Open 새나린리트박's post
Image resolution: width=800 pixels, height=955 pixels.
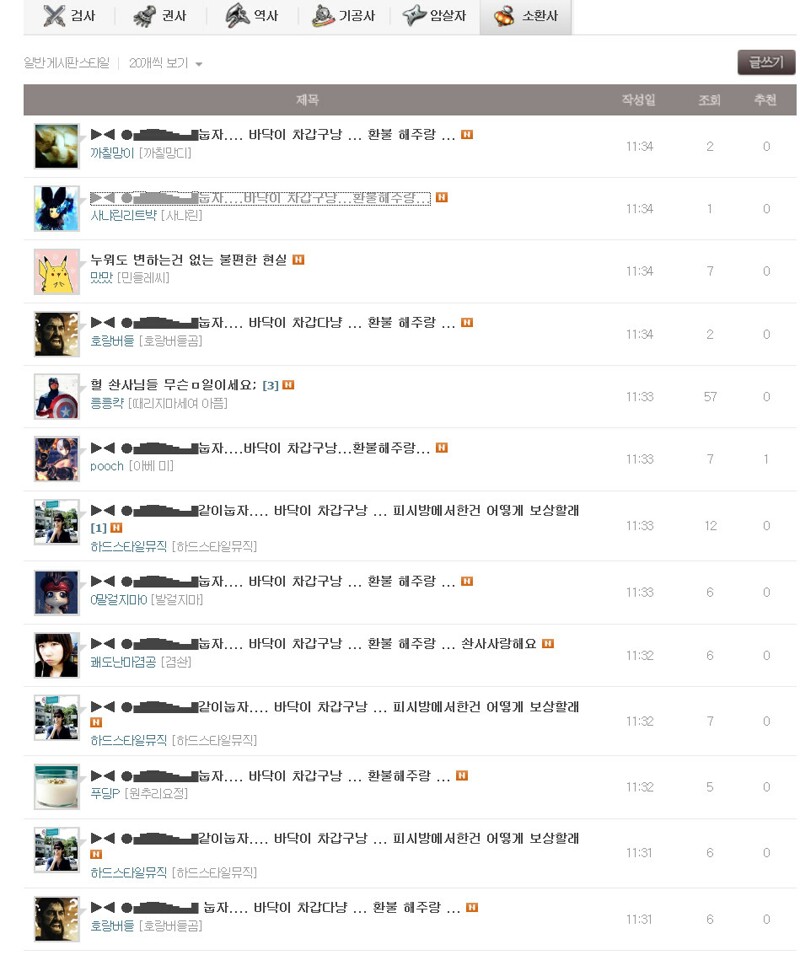click(260, 198)
